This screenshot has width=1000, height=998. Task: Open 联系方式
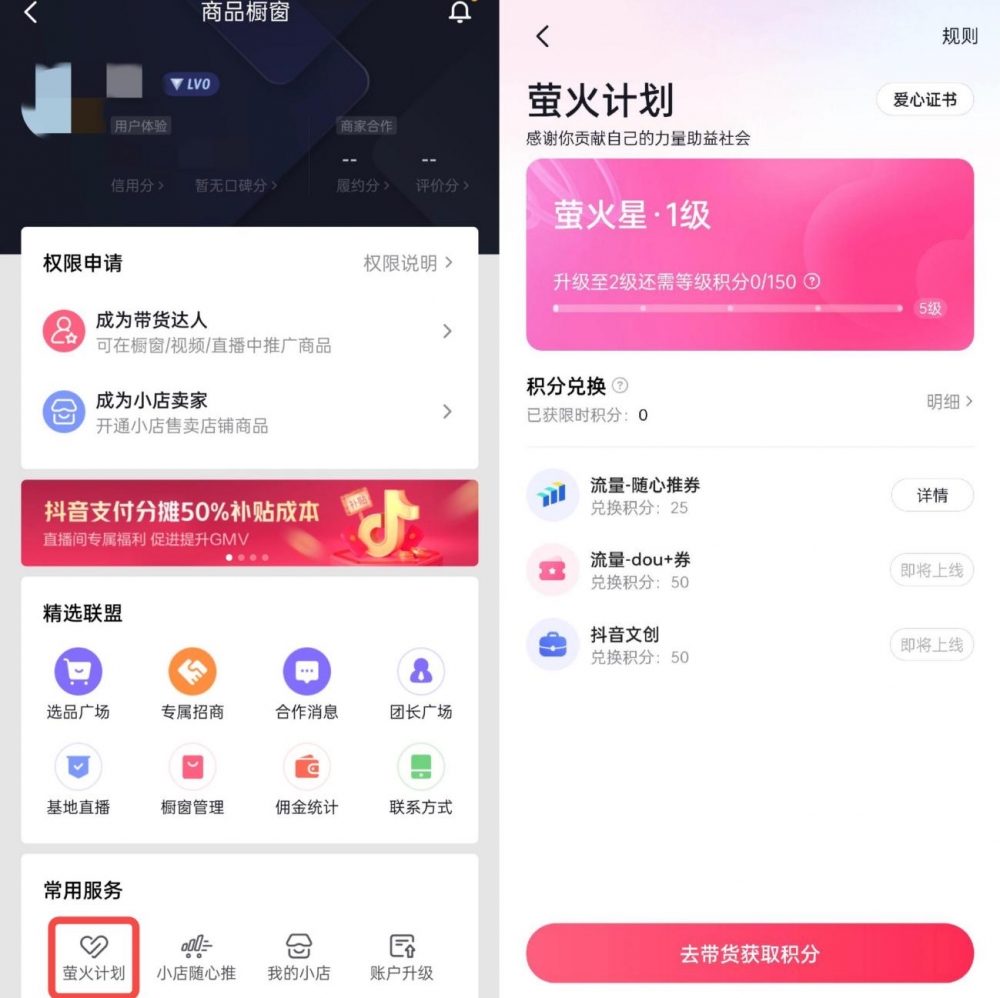[x=420, y=781]
